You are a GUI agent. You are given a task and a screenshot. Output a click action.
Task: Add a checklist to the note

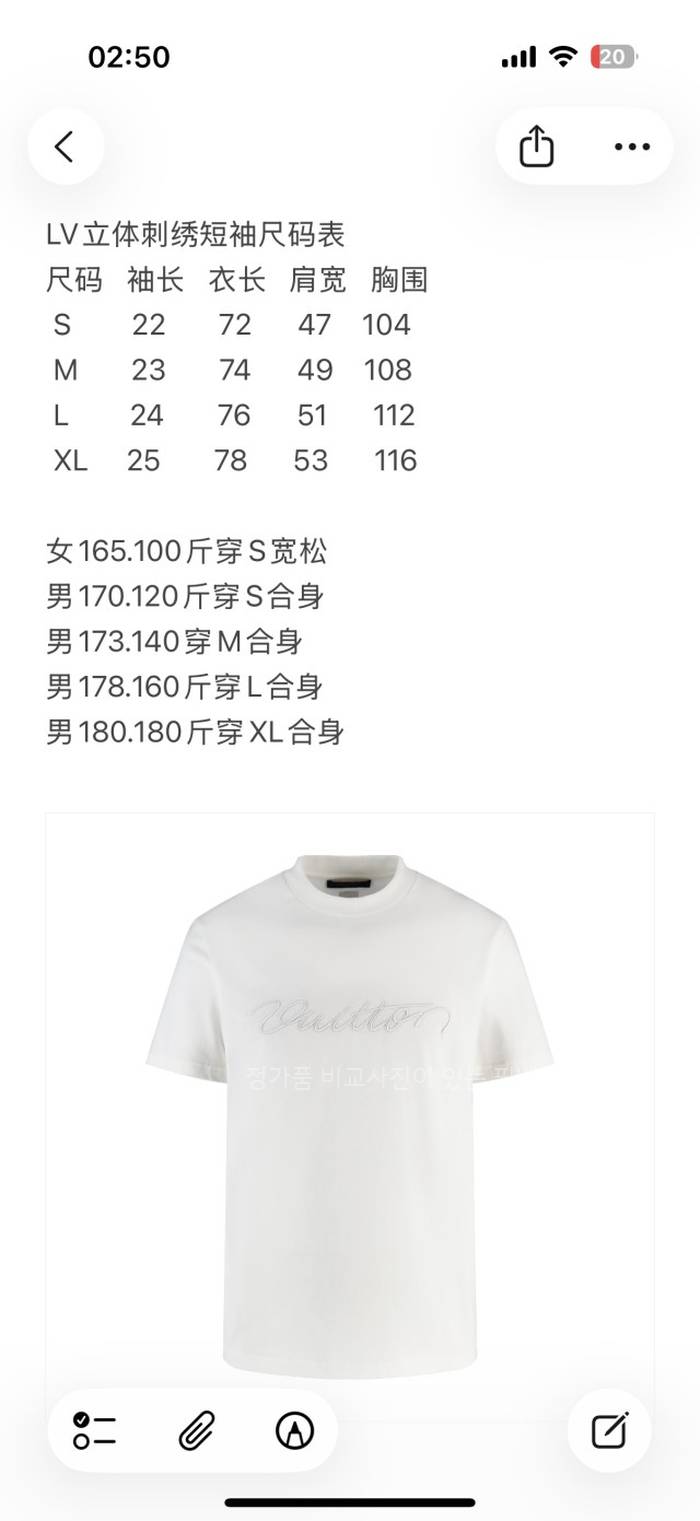click(x=95, y=1431)
